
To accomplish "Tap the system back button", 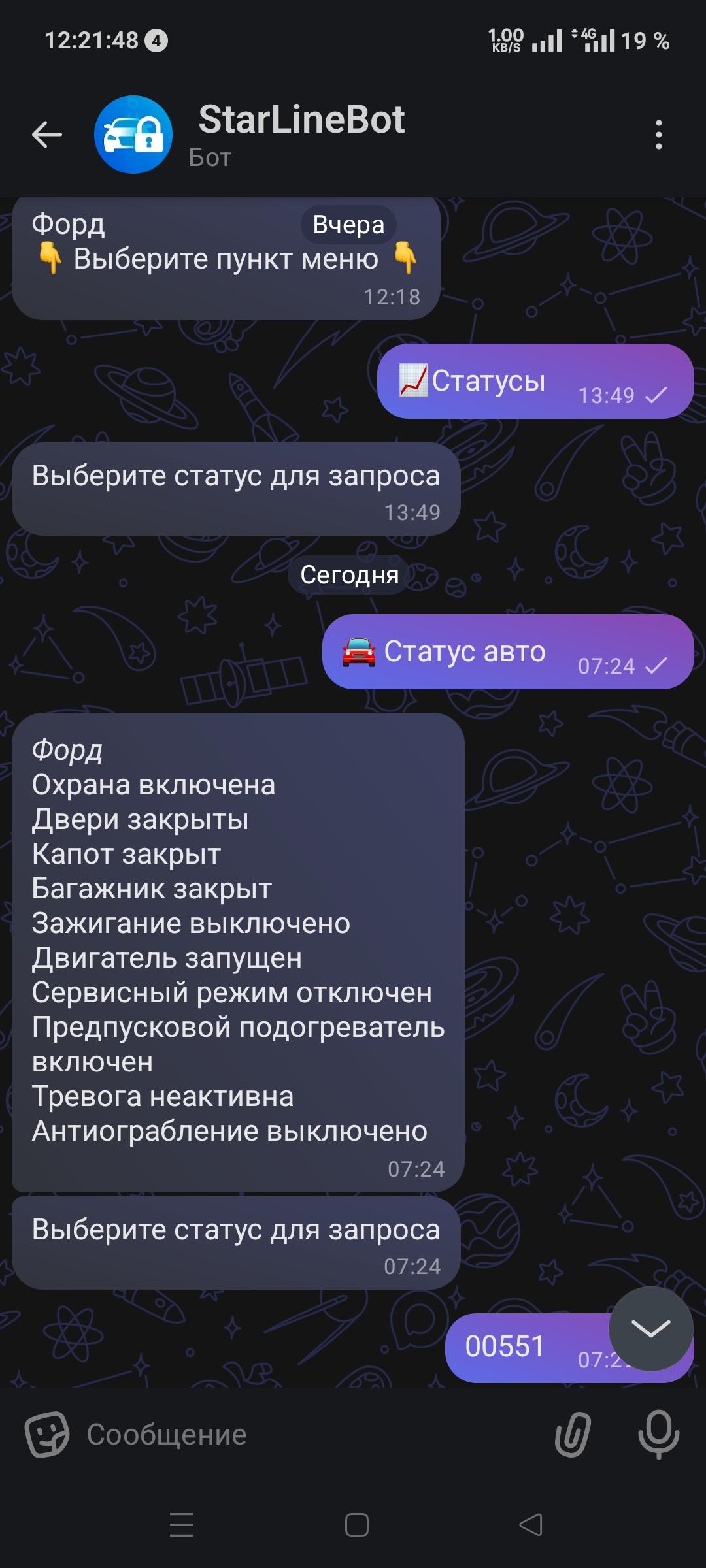I will (x=531, y=1526).
